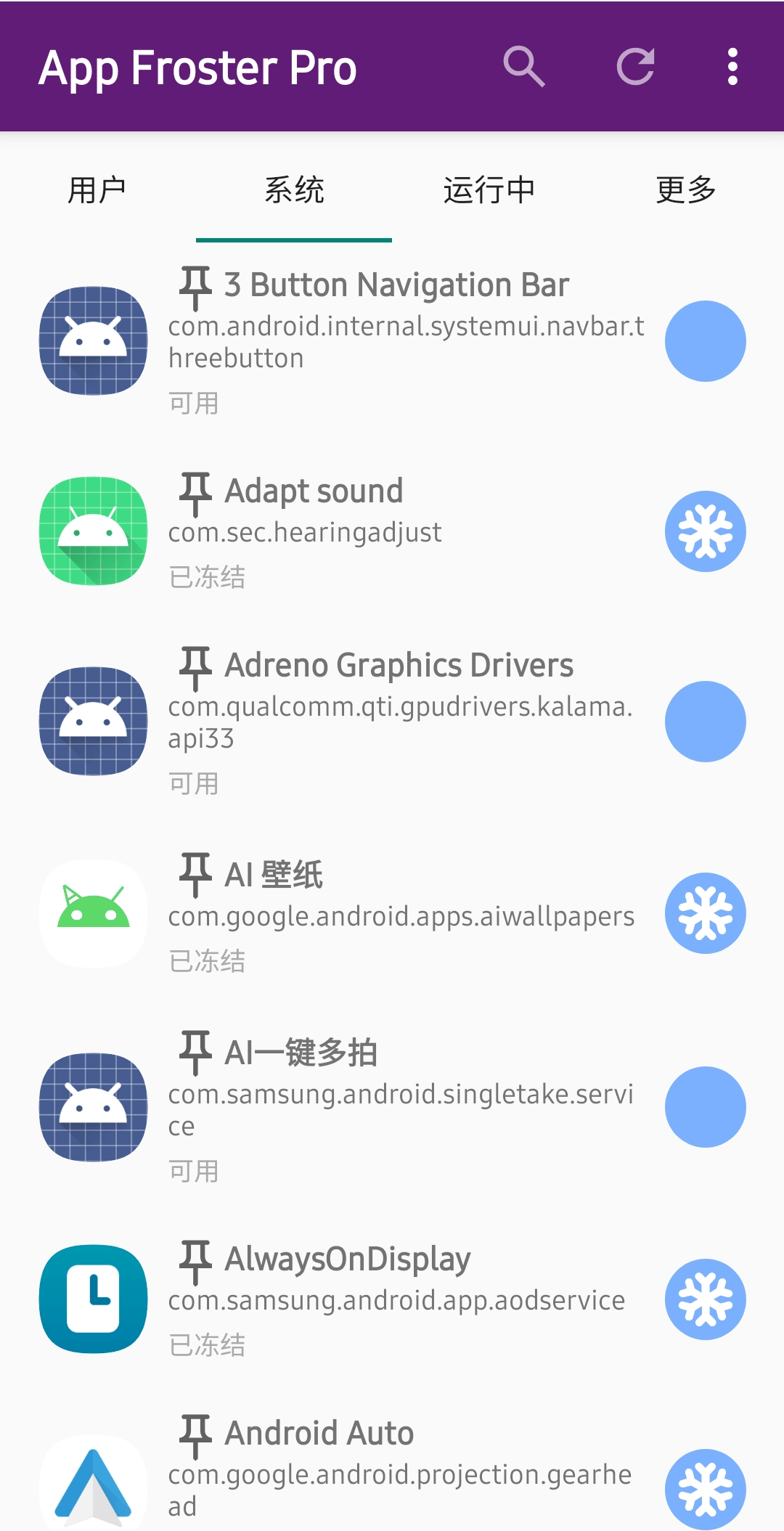Freeze the AI一键多拍 app

coord(705,1107)
